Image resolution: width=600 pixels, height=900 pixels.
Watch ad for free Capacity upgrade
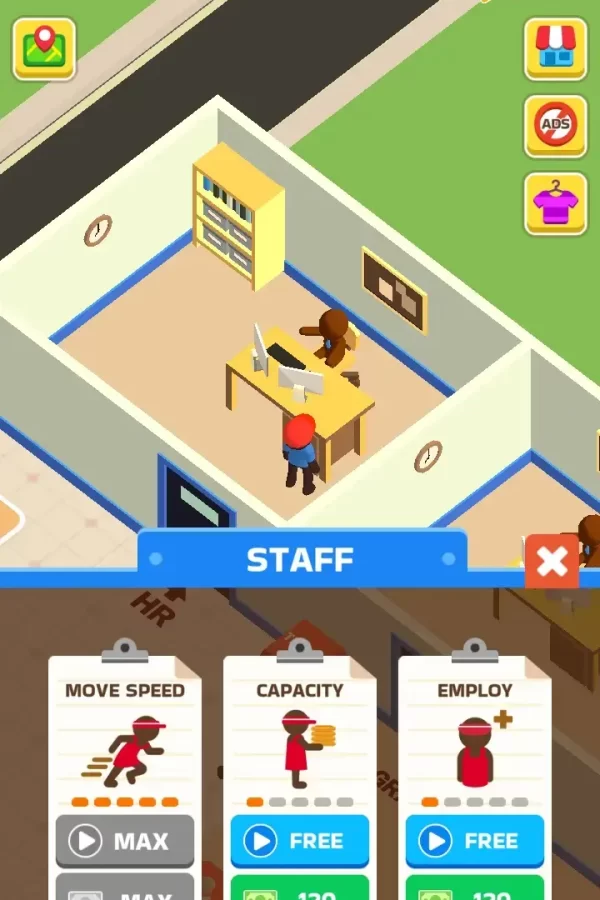(x=299, y=841)
